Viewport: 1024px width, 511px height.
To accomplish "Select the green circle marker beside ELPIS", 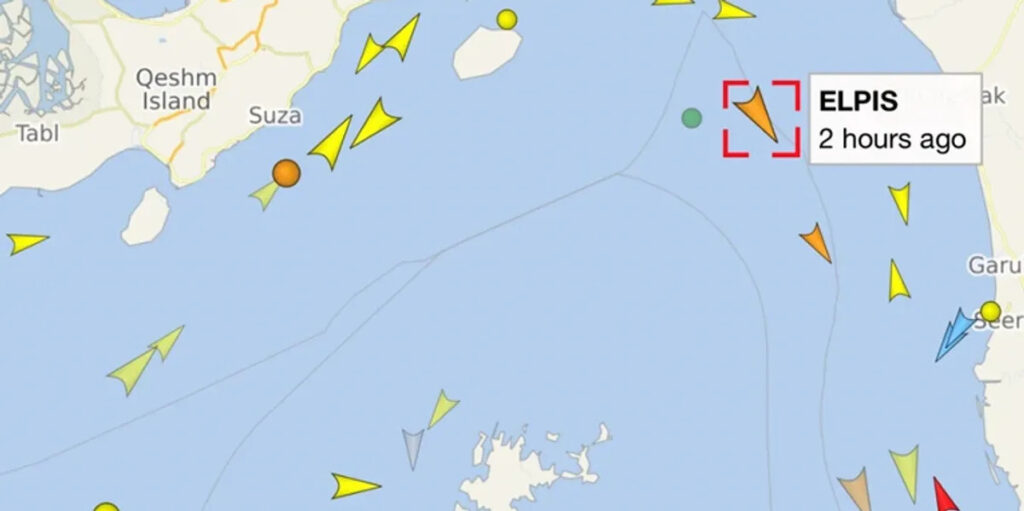I will [691, 118].
